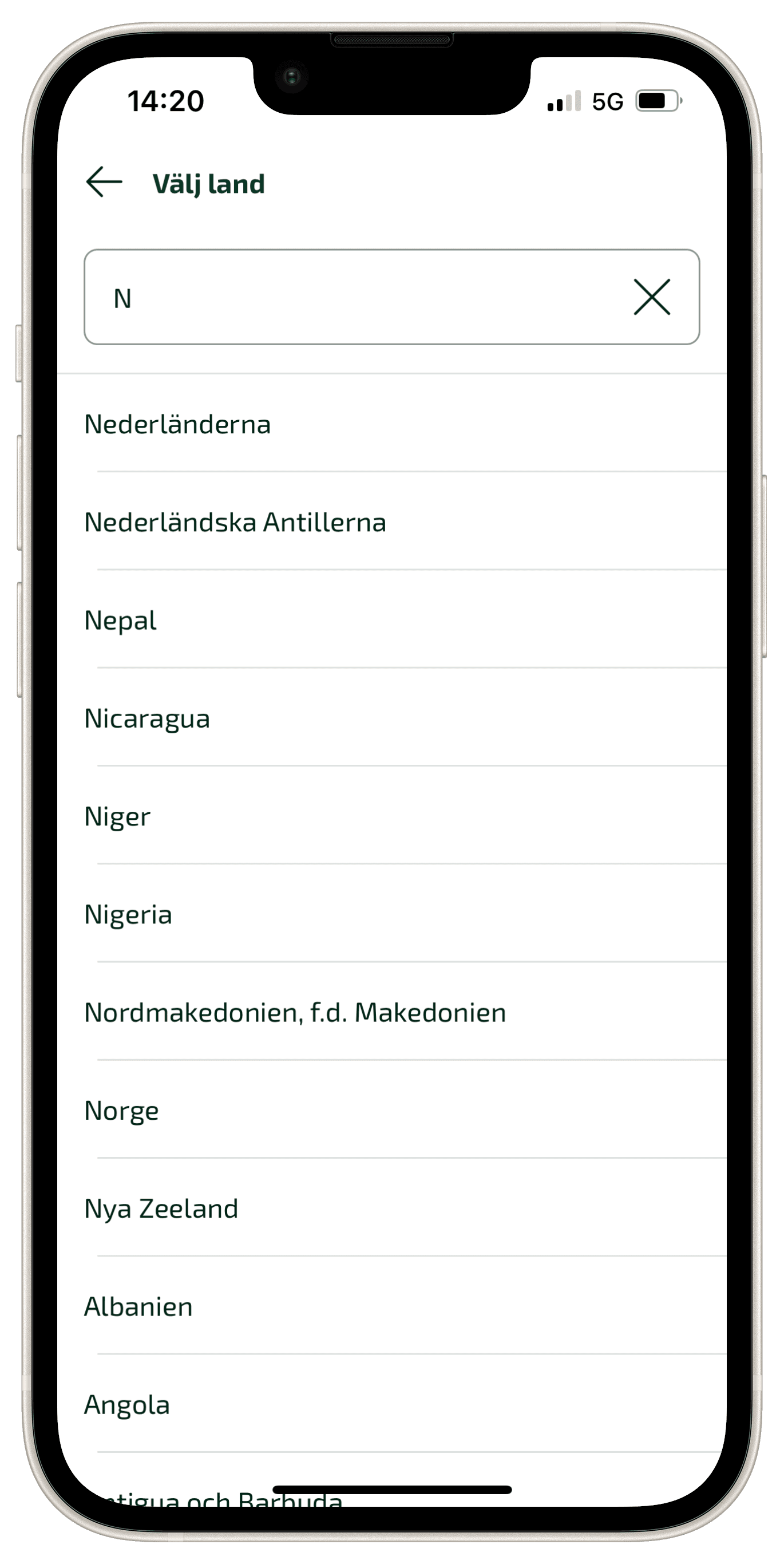Clear the country search field
784x1564 pixels.
(652, 297)
